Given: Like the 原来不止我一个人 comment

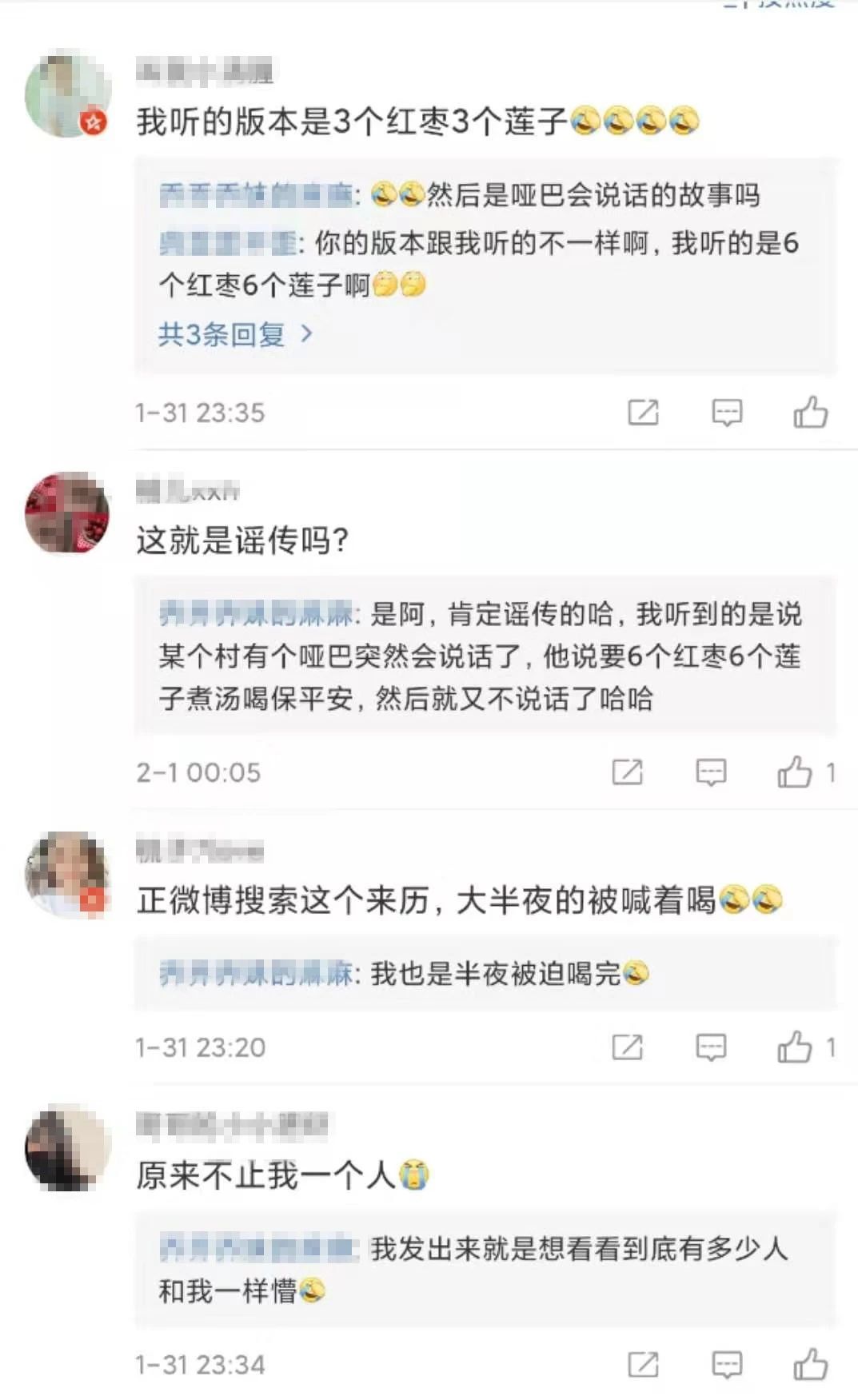Looking at the screenshot, I should [x=810, y=1364].
